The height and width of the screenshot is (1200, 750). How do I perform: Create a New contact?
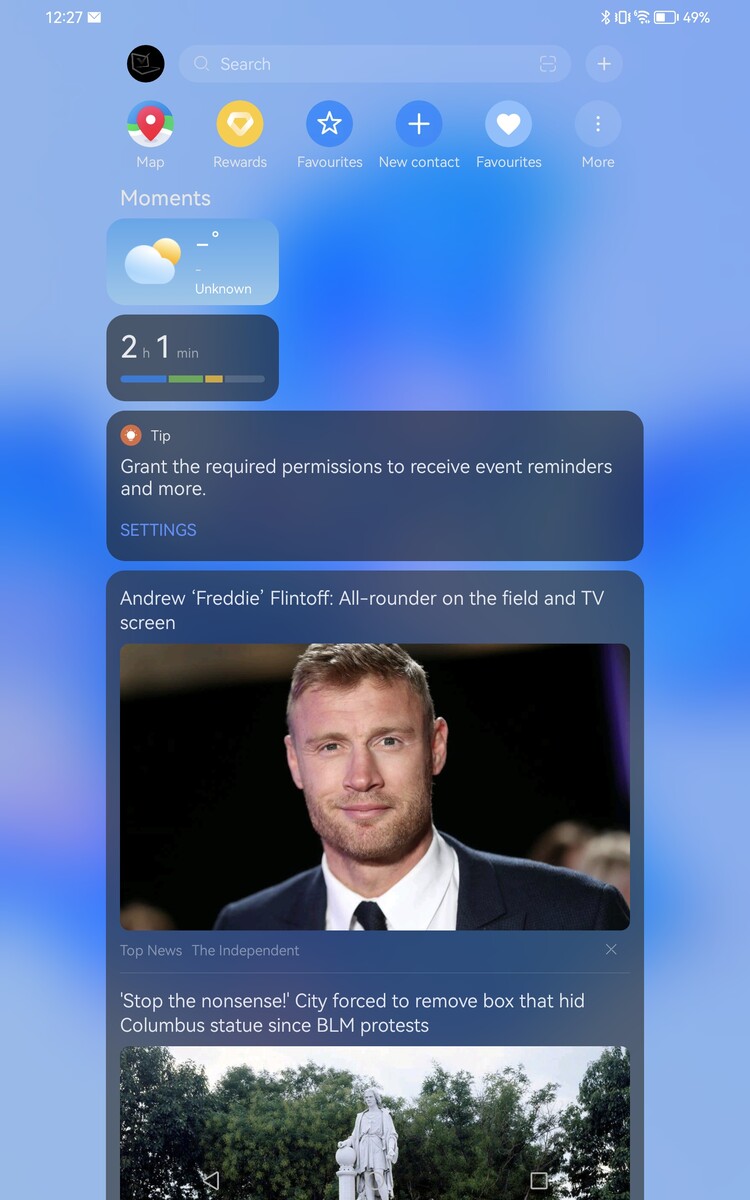pyautogui.click(x=419, y=125)
